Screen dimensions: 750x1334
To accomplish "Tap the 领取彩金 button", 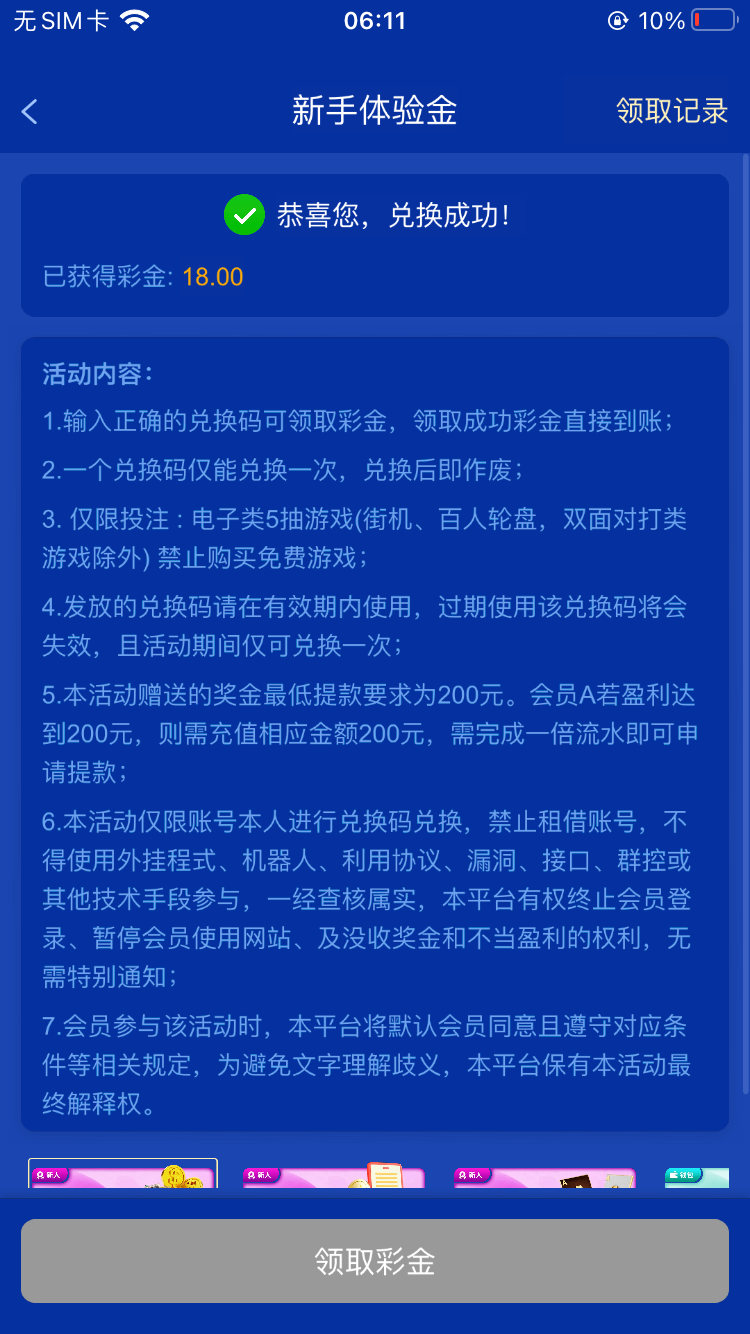I will pos(375,1261).
